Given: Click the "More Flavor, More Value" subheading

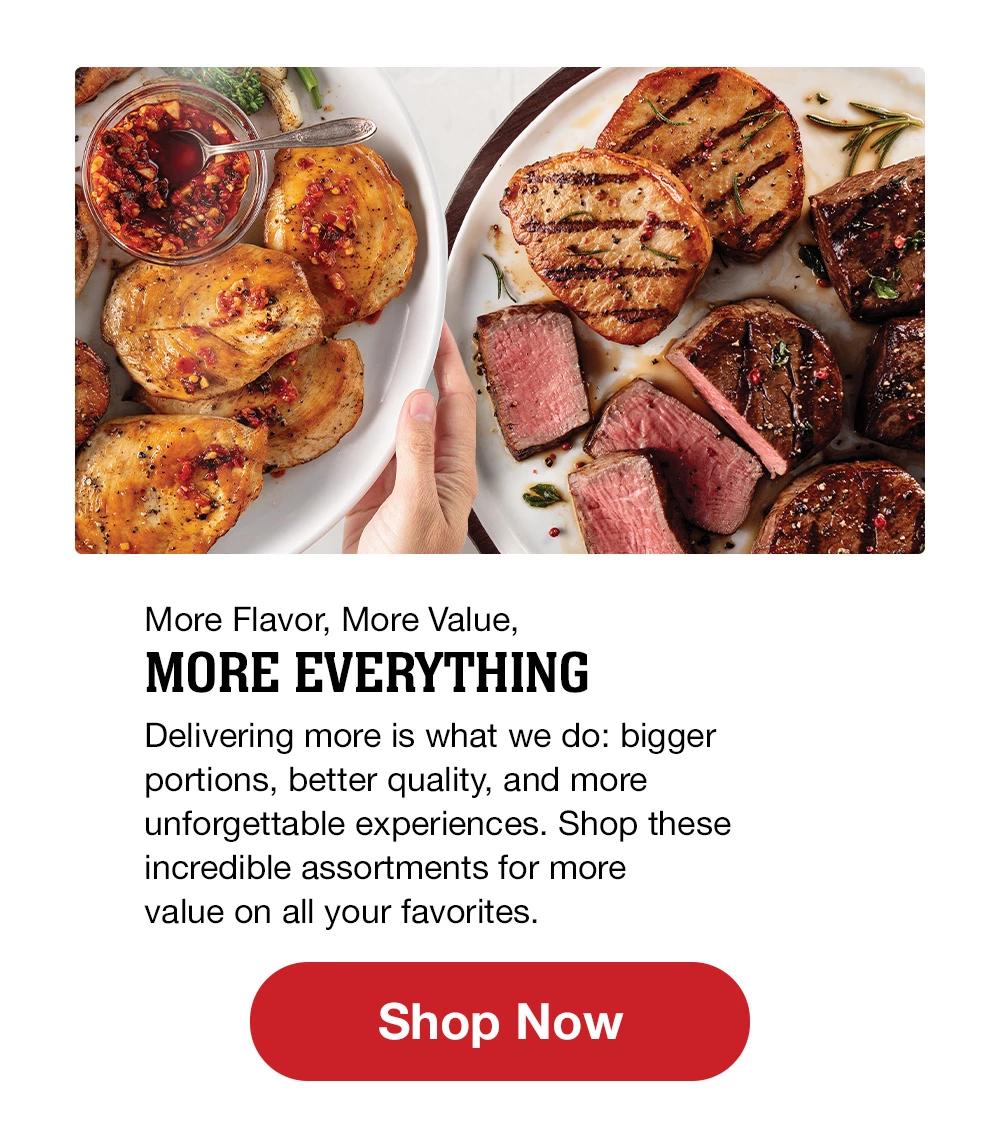Looking at the screenshot, I should [x=333, y=619].
